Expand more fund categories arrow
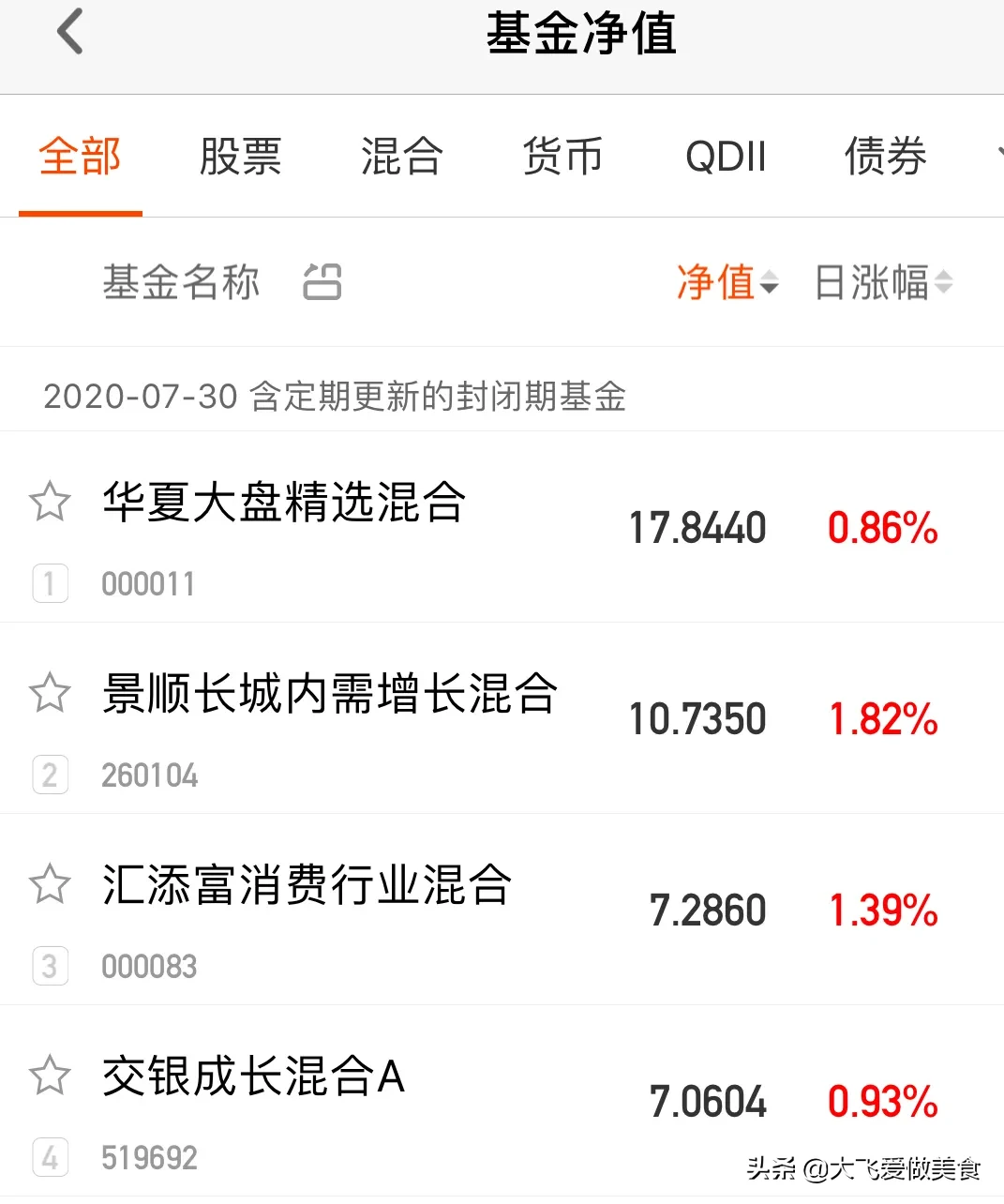 (x=997, y=153)
